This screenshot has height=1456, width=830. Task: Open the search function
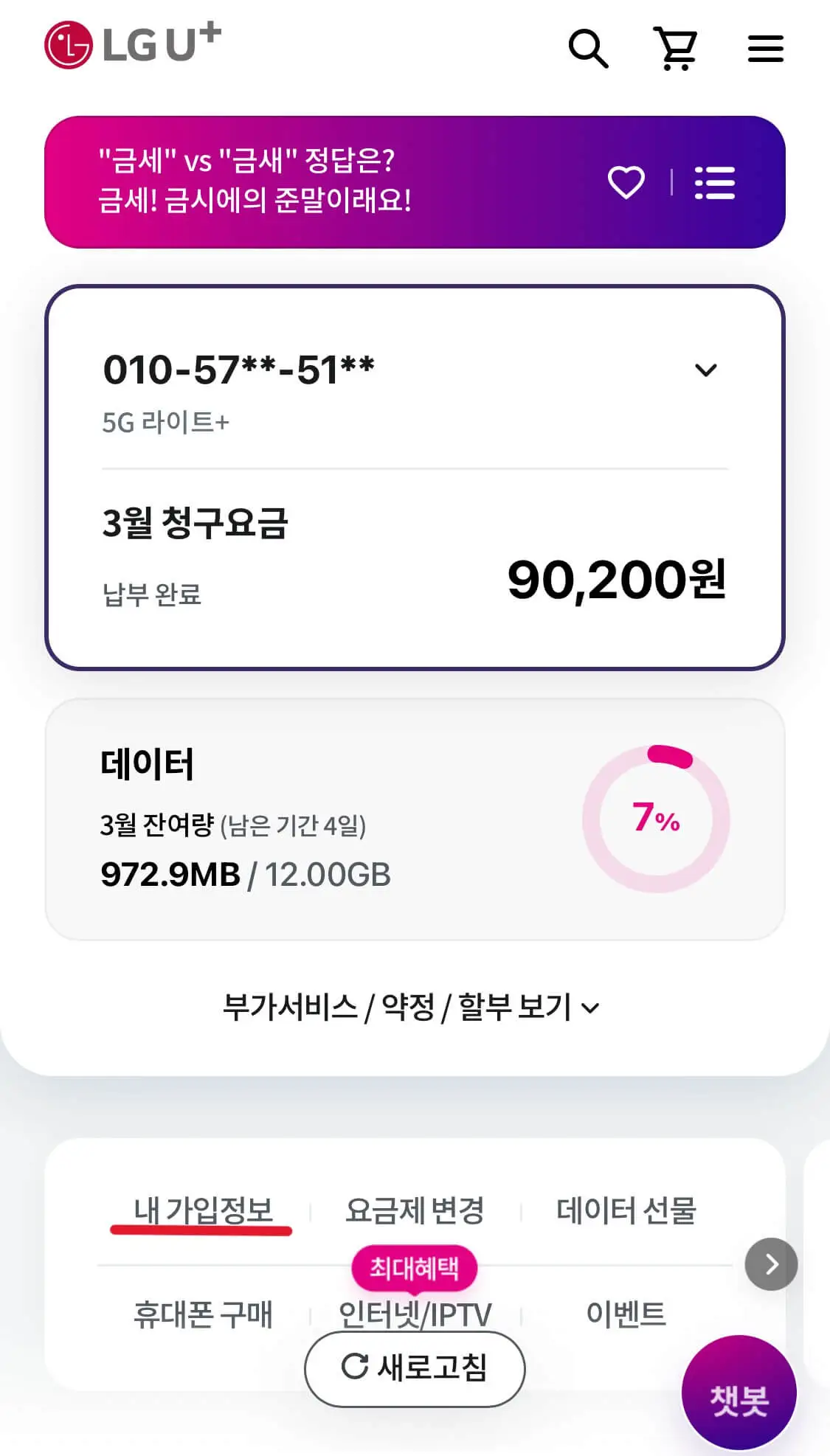click(x=588, y=47)
